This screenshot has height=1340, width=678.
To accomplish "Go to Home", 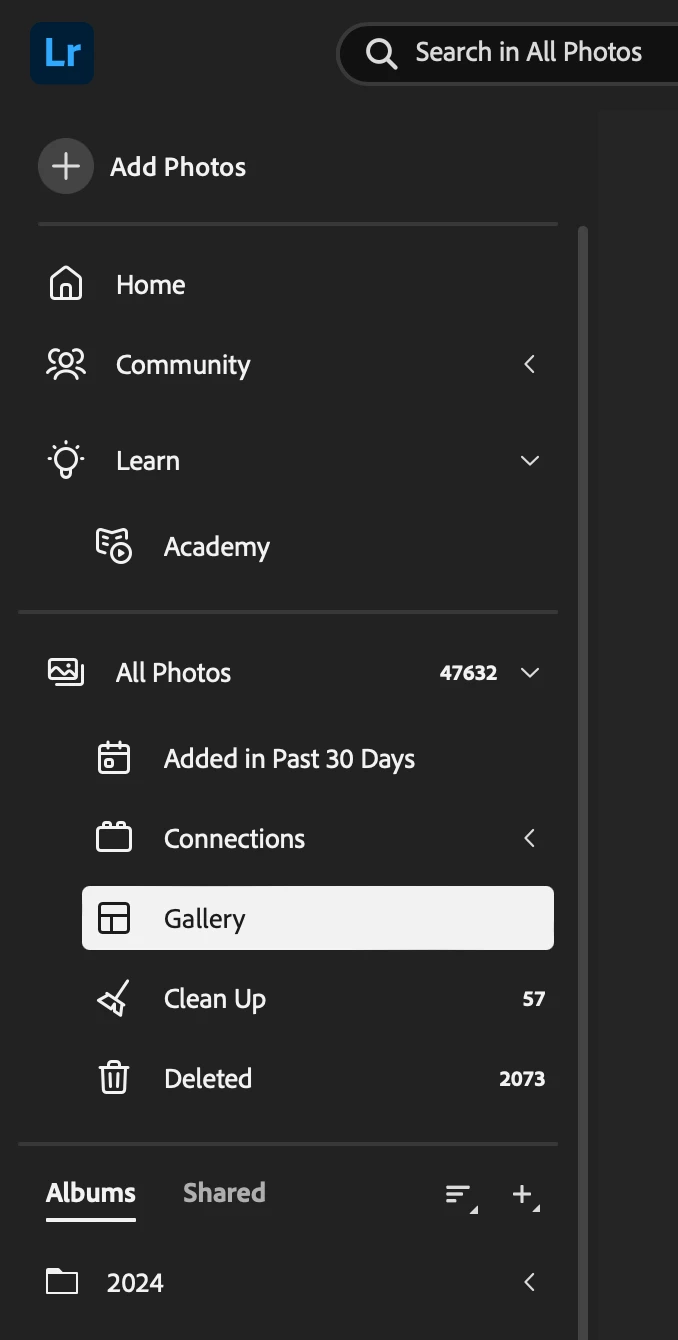I will [x=150, y=285].
